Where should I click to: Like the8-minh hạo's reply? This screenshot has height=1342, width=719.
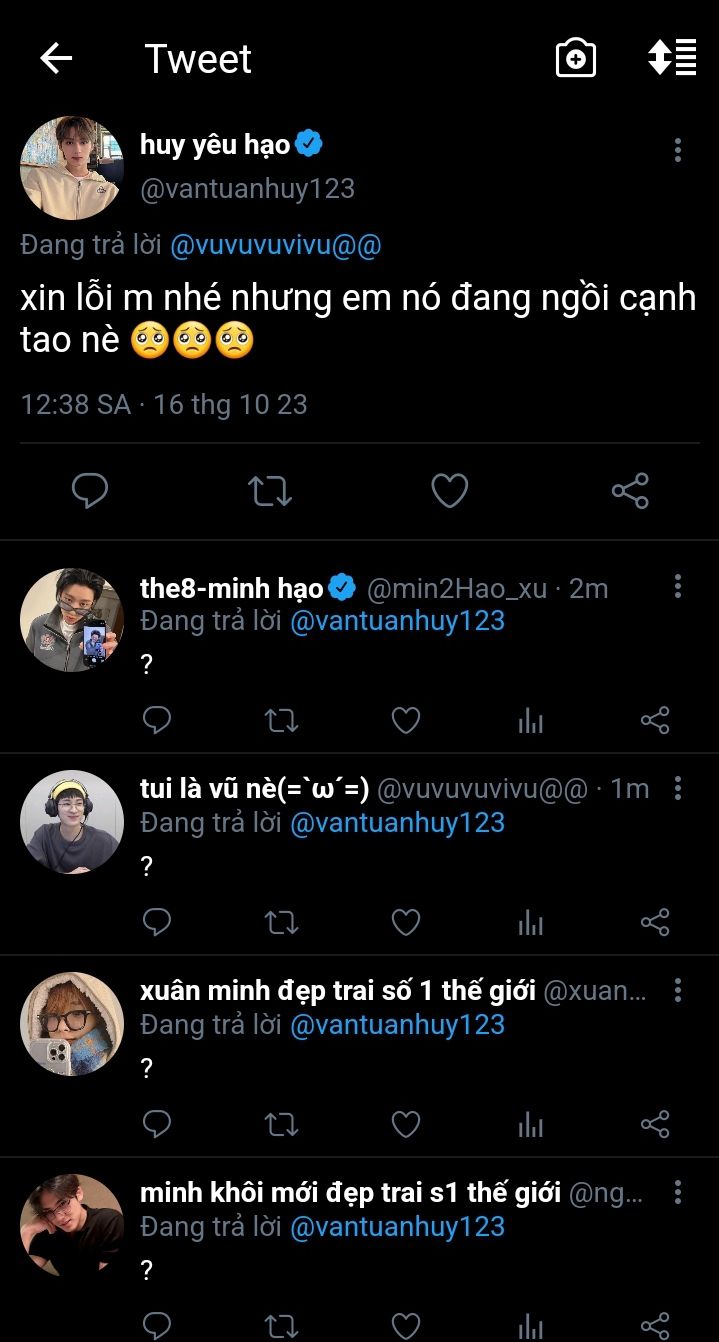click(405, 720)
